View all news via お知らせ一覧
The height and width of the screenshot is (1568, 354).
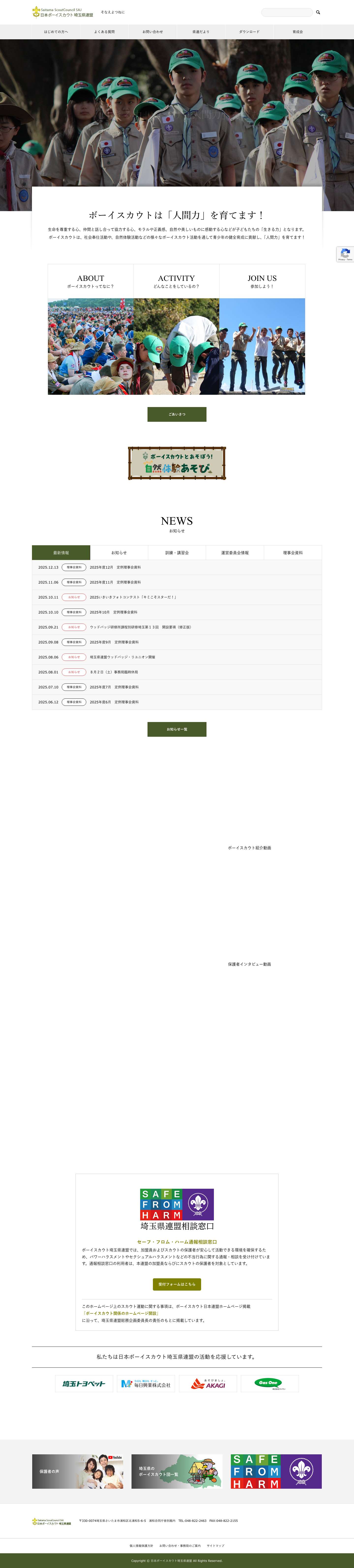(177, 729)
